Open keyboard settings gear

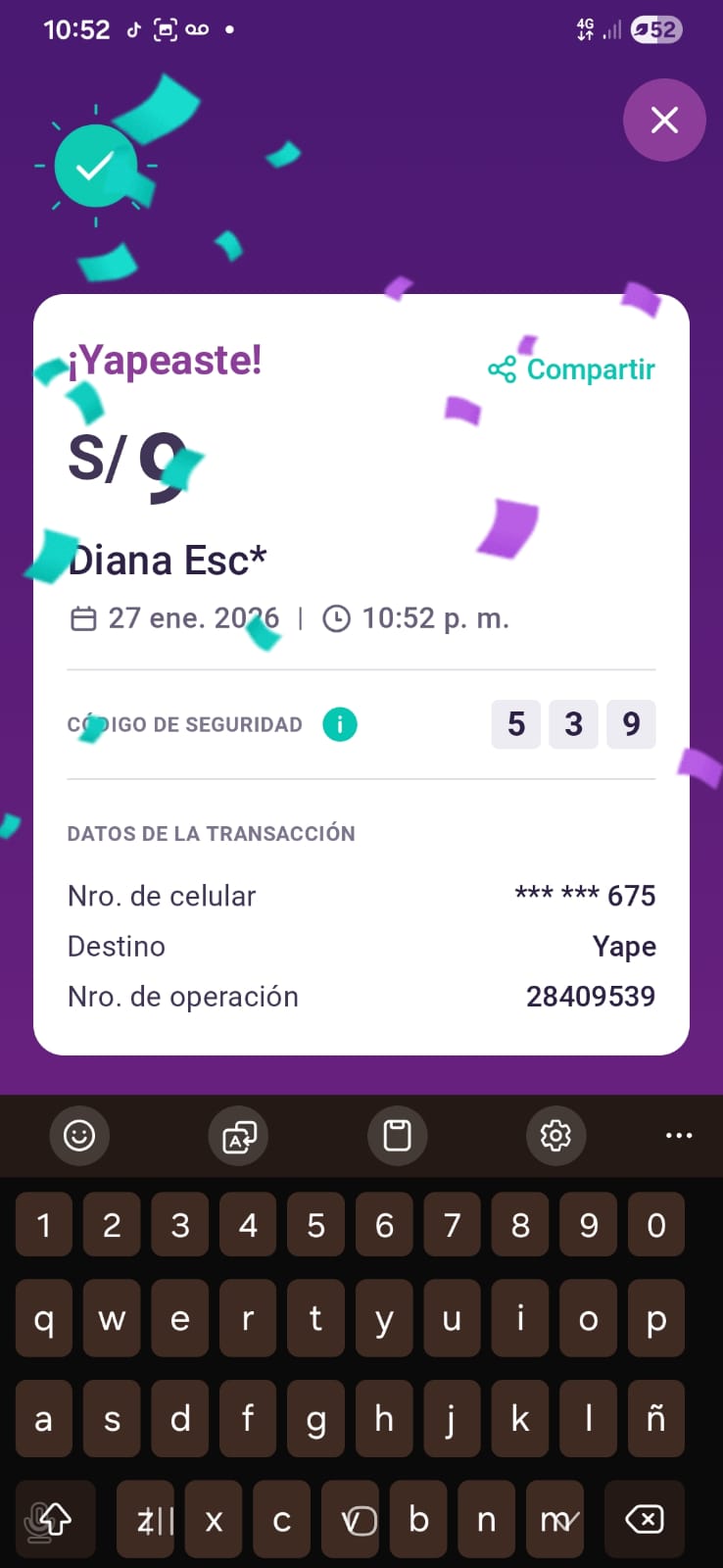[555, 1136]
